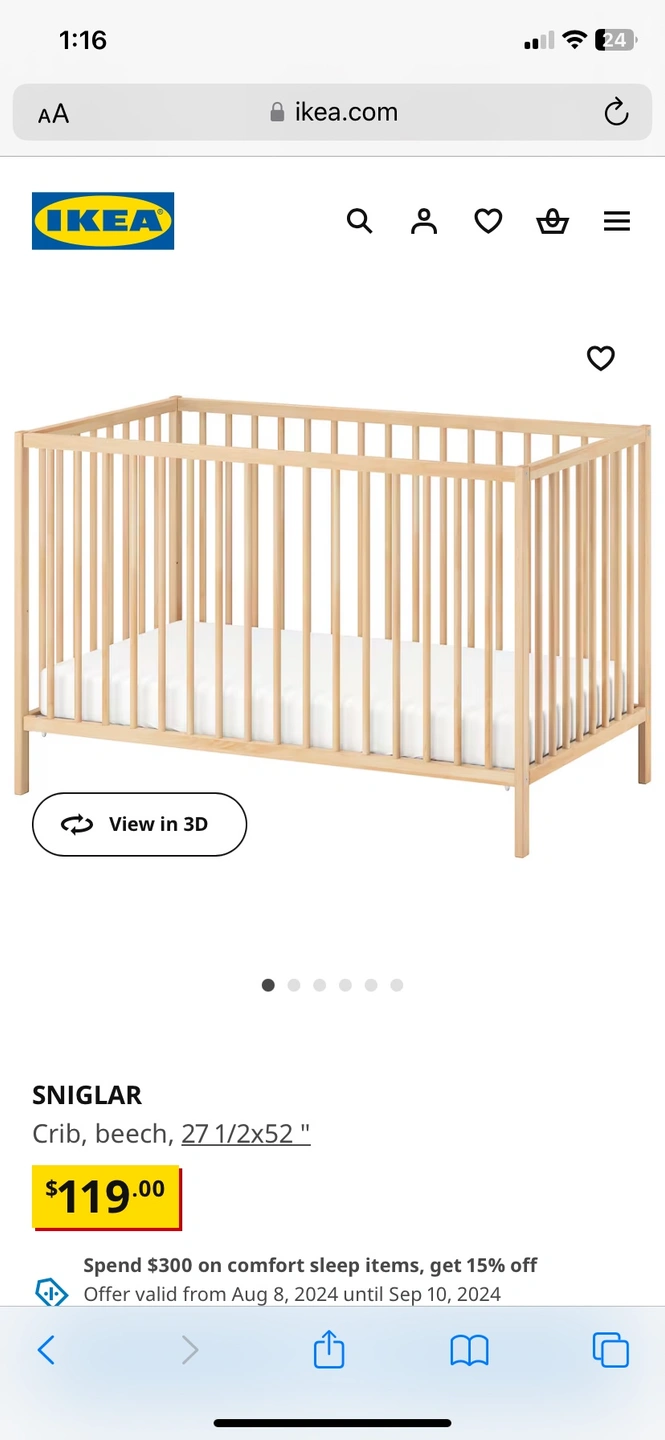Open Safari bookmarks
Image resolution: width=665 pixels, height=1440 pixels.
[x=469, y=1351]
